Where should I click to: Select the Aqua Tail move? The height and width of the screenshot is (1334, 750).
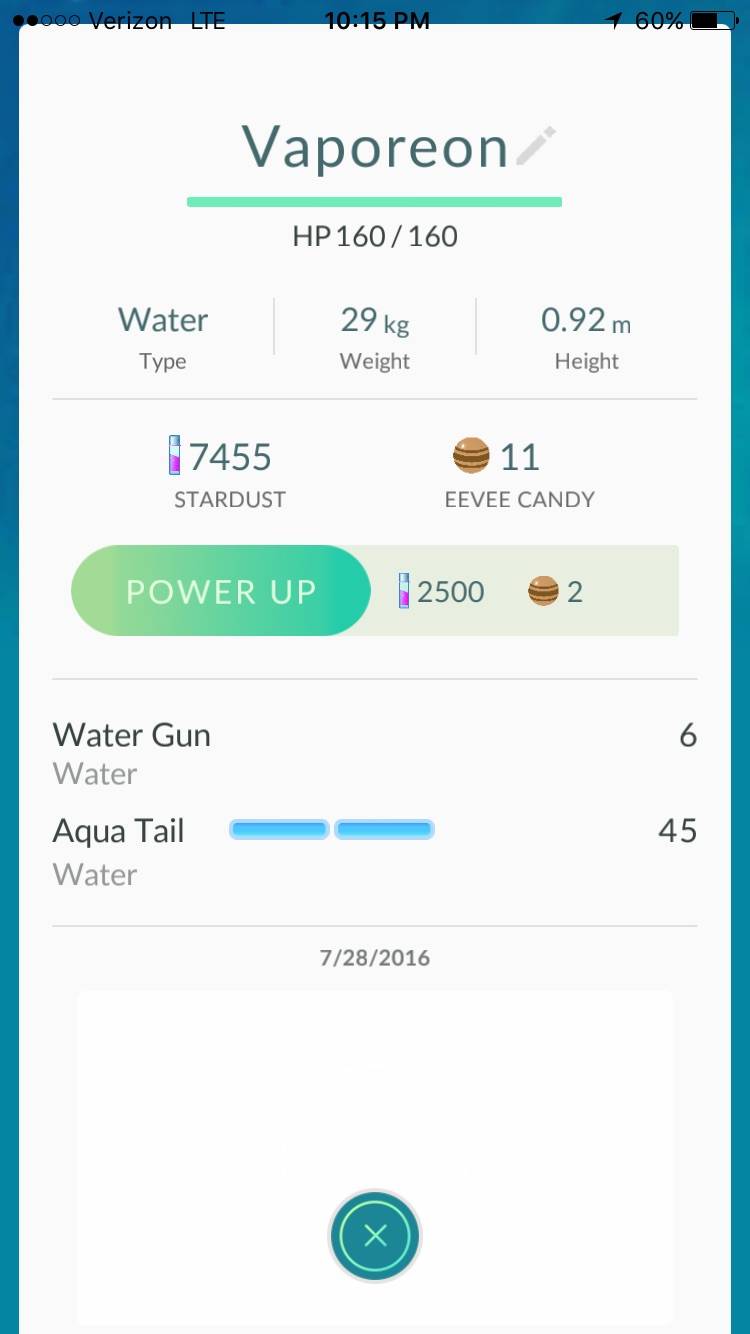pos(118,830)
